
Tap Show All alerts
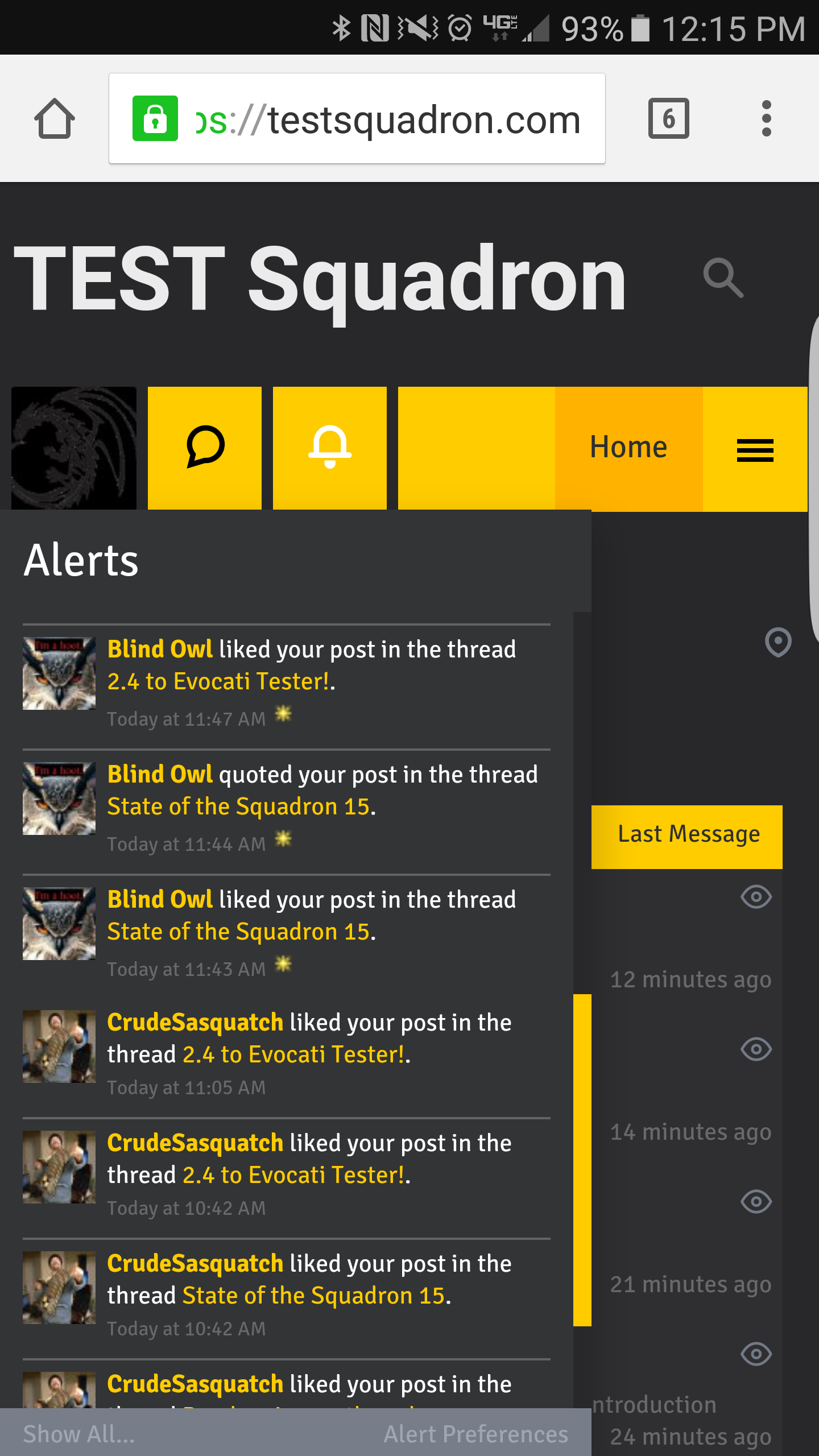point(79,1434)
